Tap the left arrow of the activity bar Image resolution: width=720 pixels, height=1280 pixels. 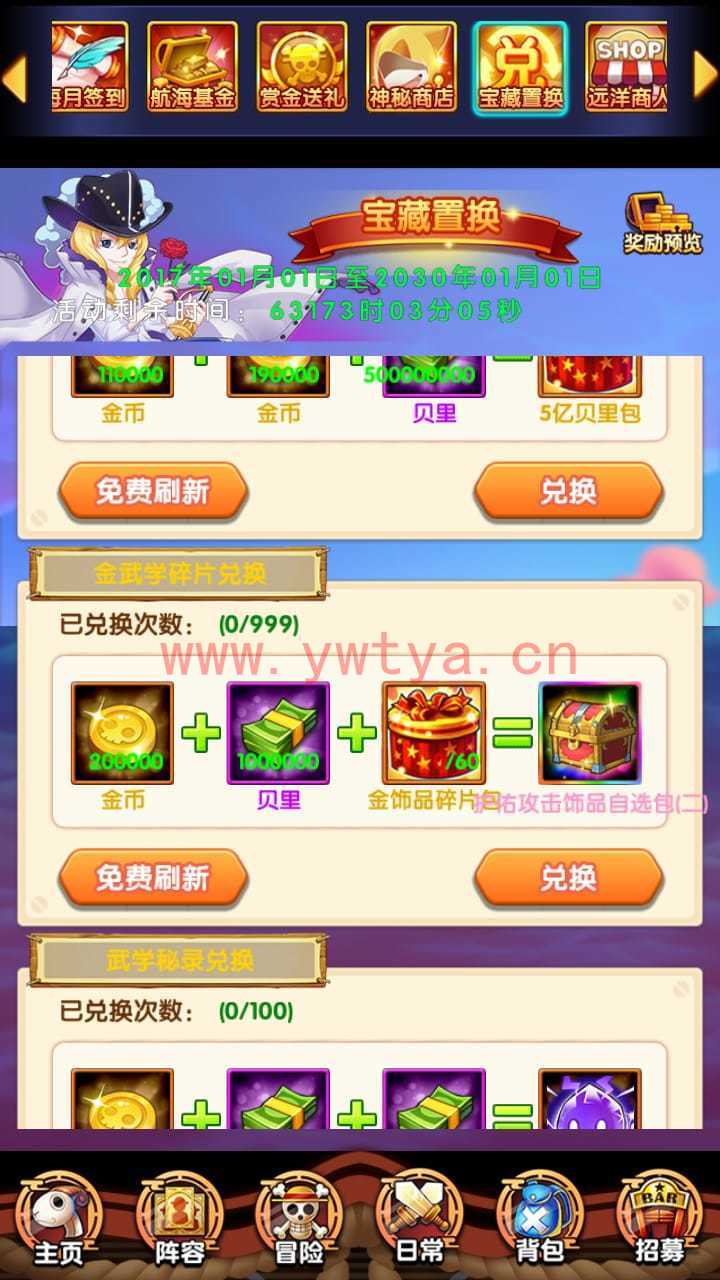[x=15, y=78]
